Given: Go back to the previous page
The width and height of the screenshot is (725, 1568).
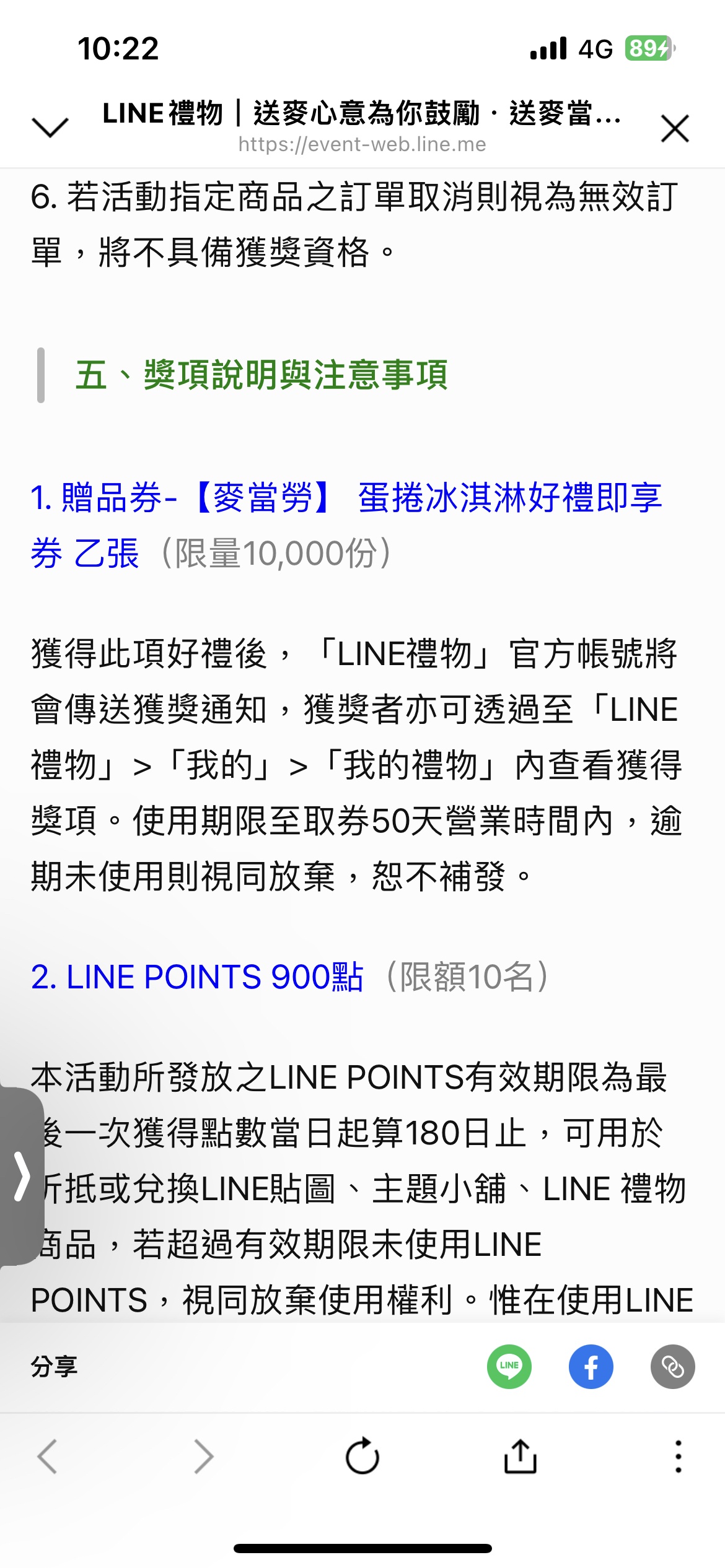Looking at the screenshot, I should coord(48,1457).
